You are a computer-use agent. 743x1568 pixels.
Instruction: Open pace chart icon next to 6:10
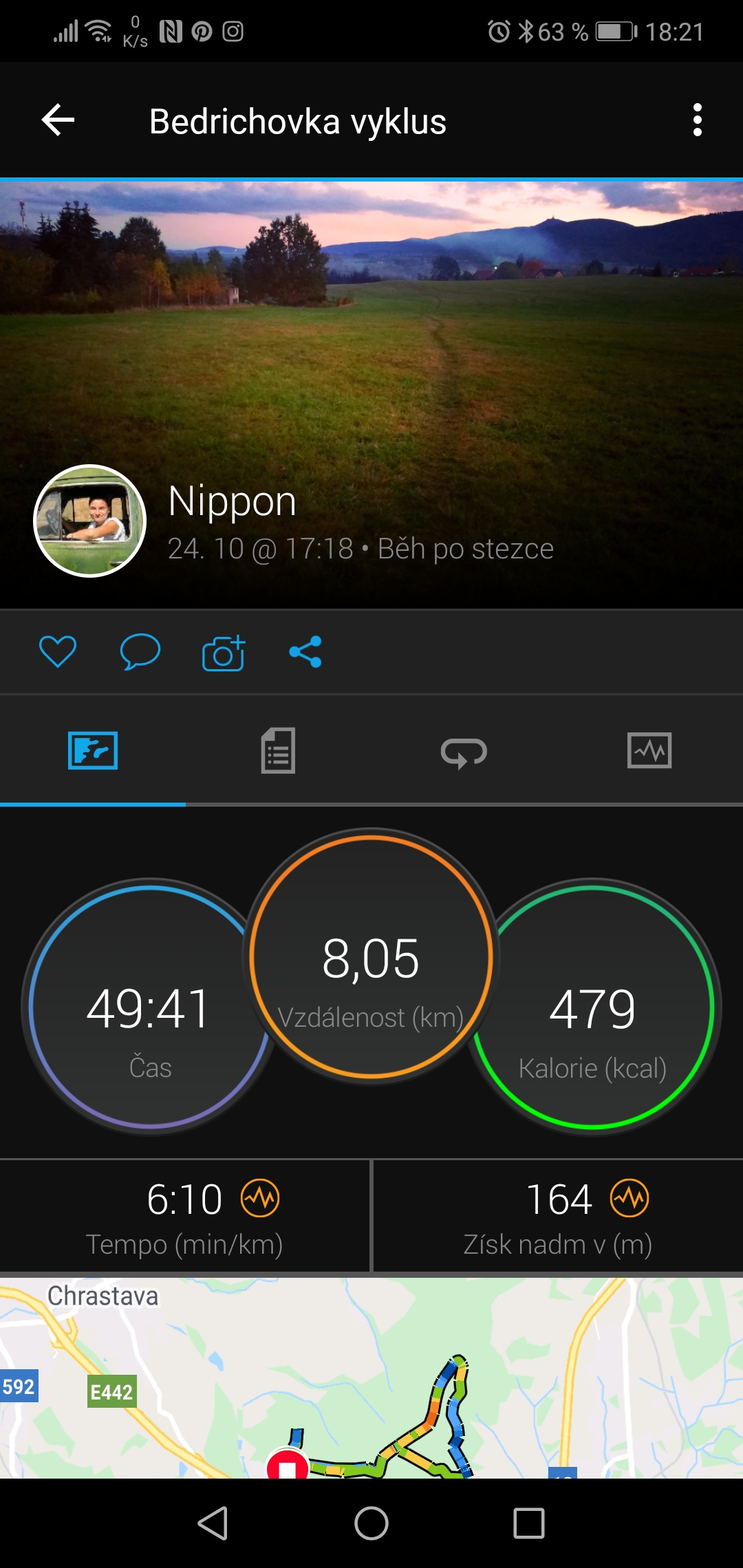click(260, 1198)
